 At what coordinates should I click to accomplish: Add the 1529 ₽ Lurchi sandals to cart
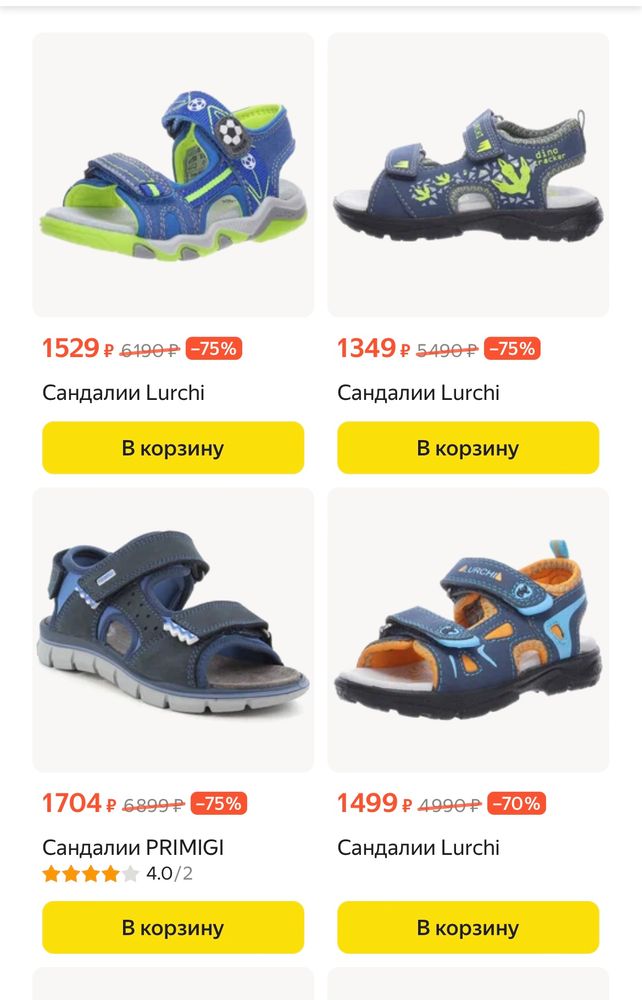point(173,448)
